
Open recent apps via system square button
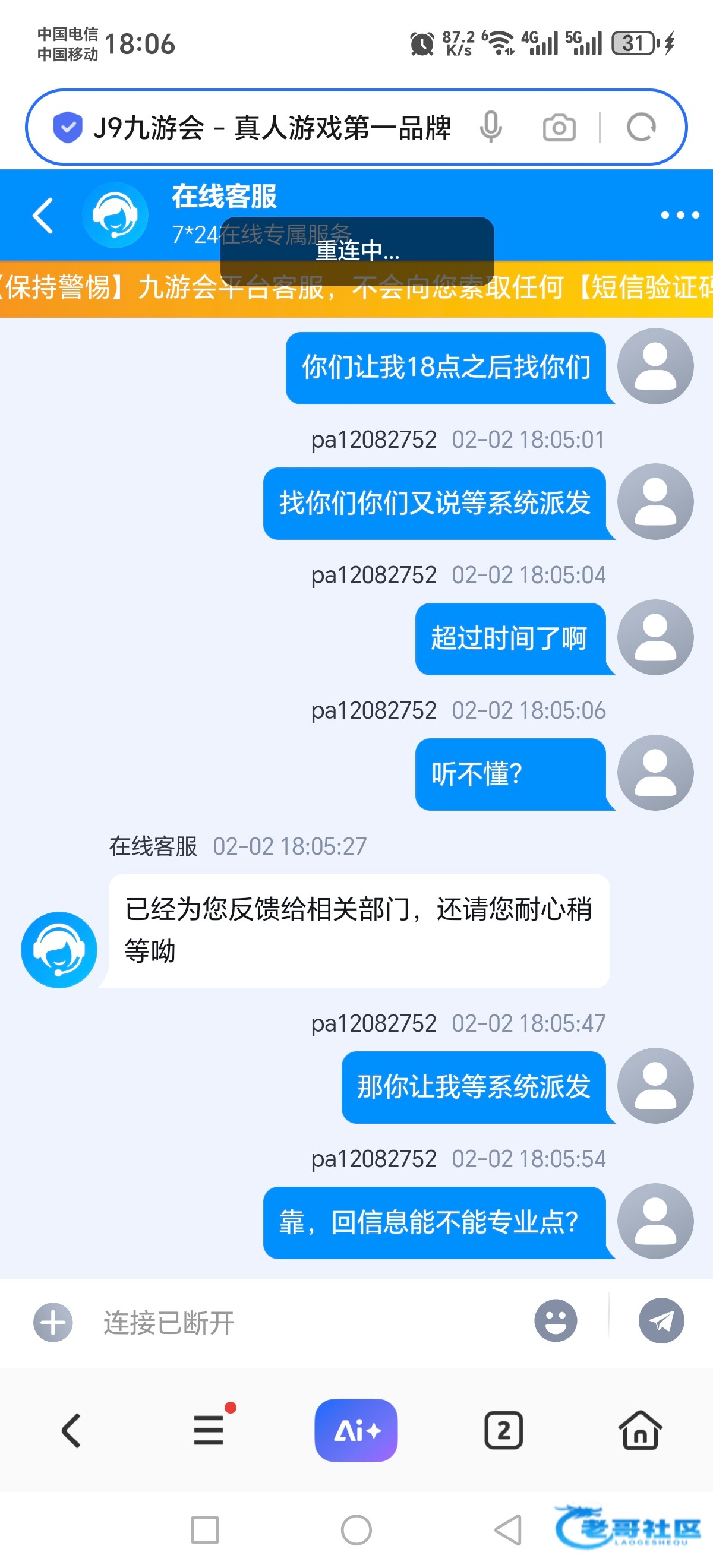click(204, 1529)
